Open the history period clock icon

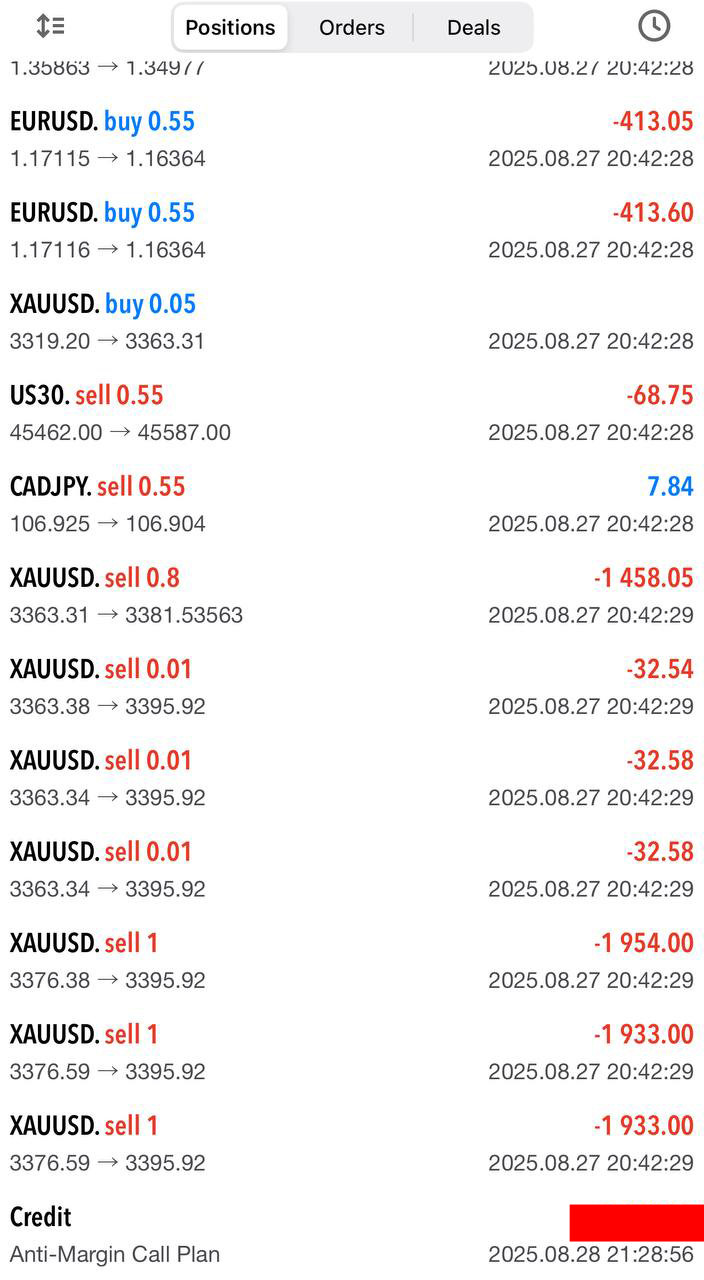tap(654, 27)
